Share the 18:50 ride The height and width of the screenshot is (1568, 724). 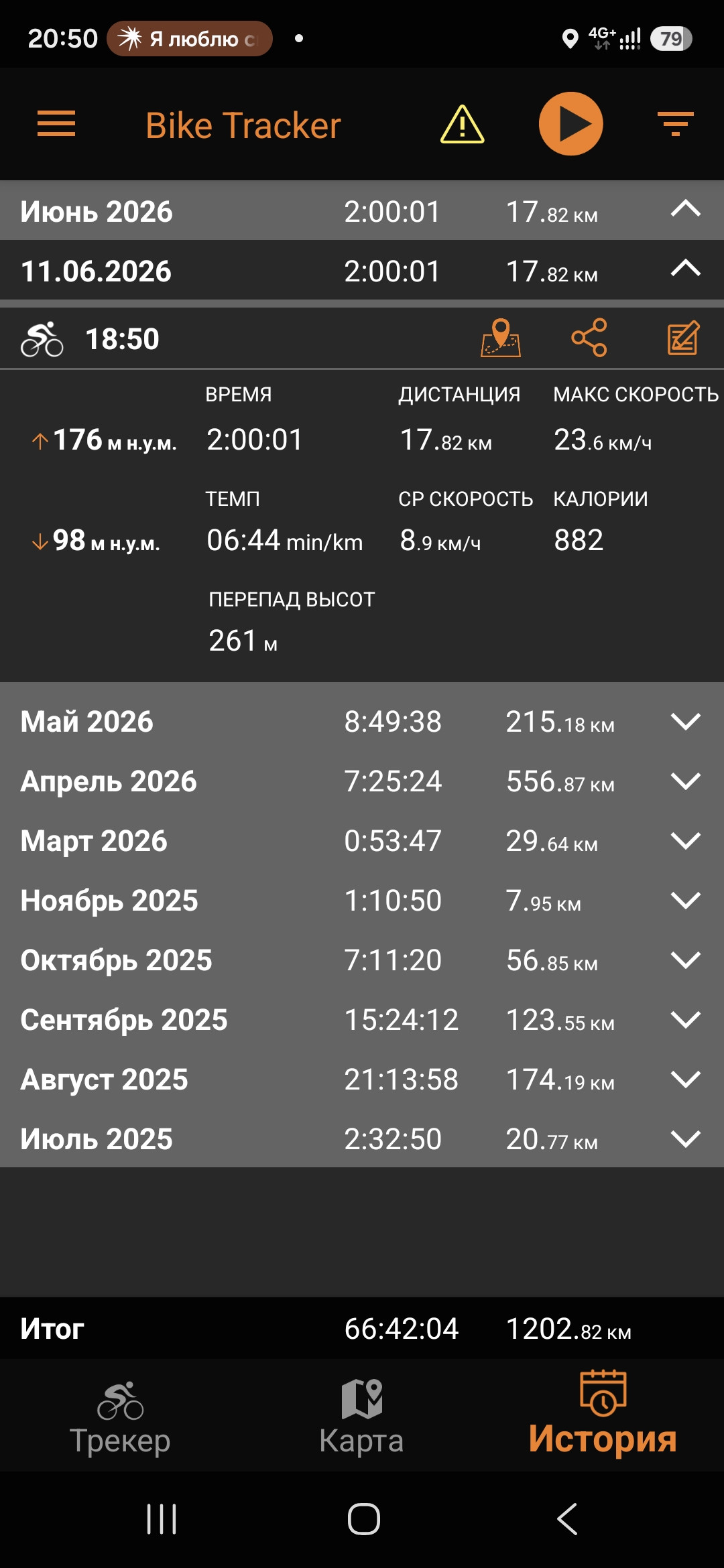[589, 338]
